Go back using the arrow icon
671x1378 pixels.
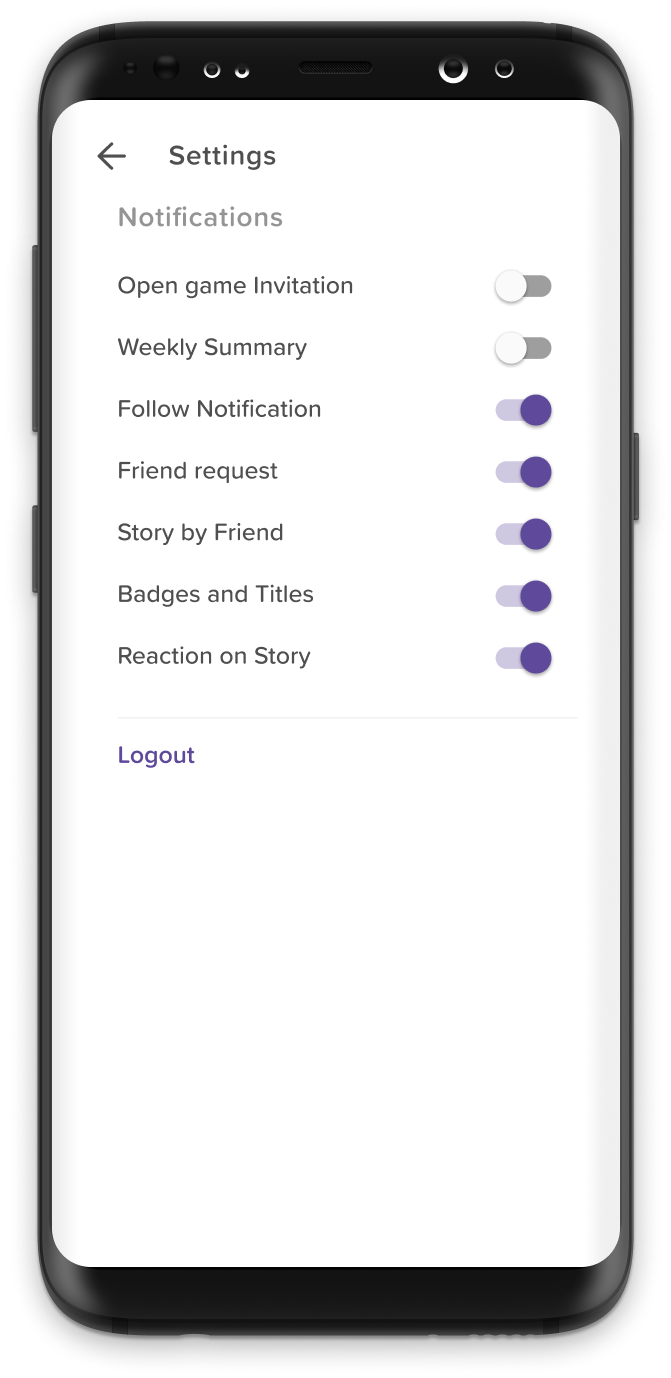[111, 155]
